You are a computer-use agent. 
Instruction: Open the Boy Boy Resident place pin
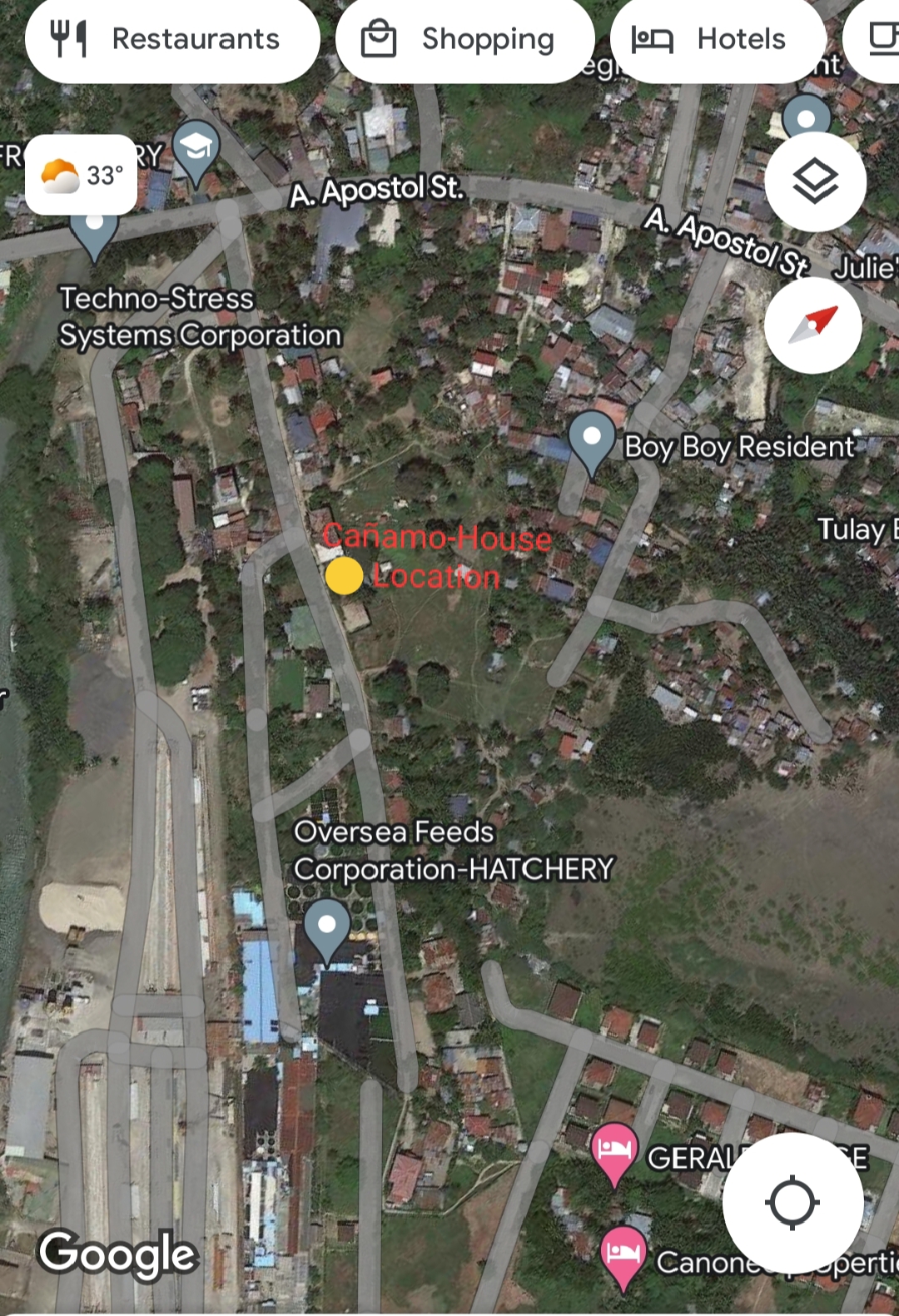click(592, 439)
